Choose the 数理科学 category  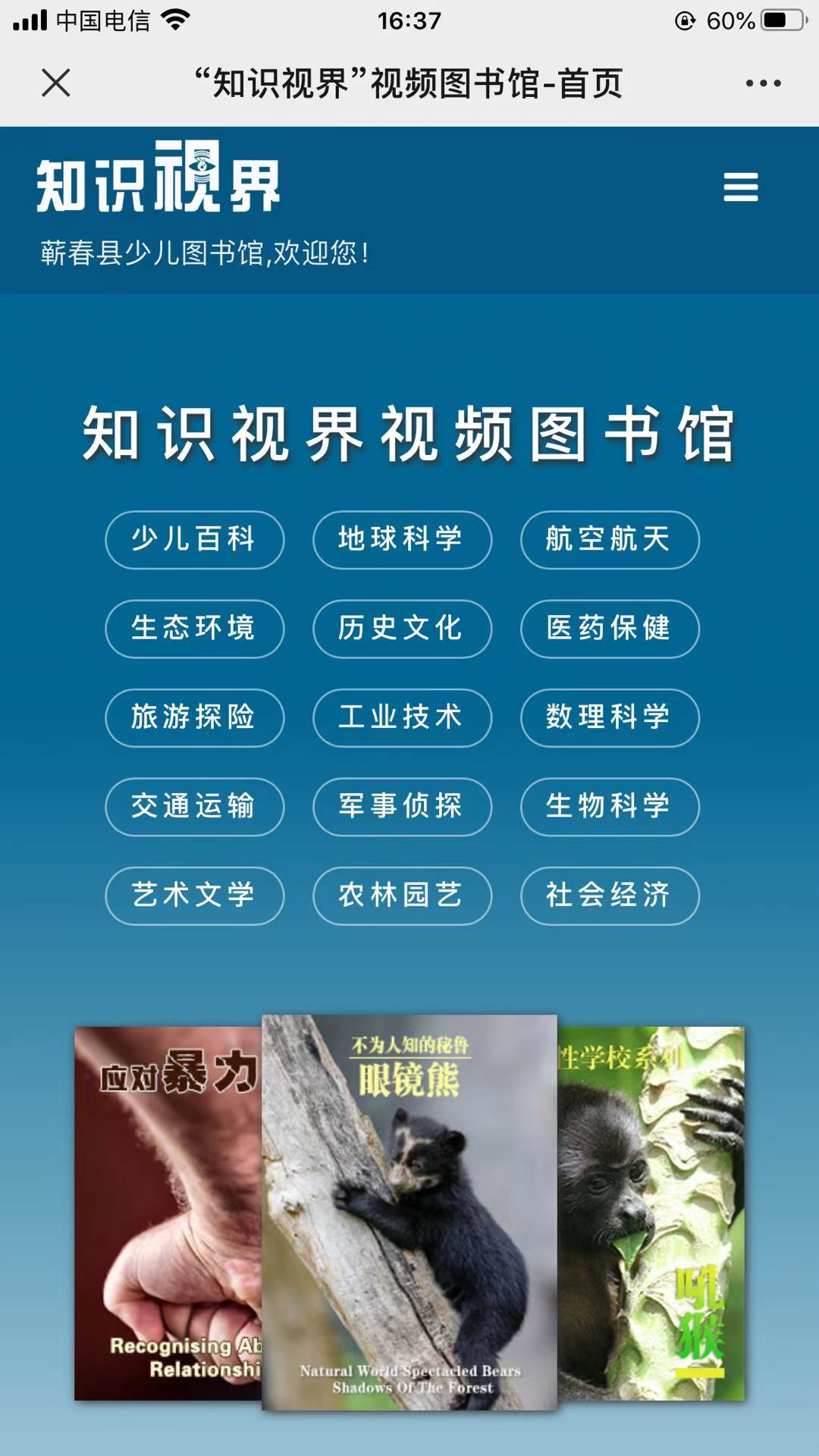[610, 717]
